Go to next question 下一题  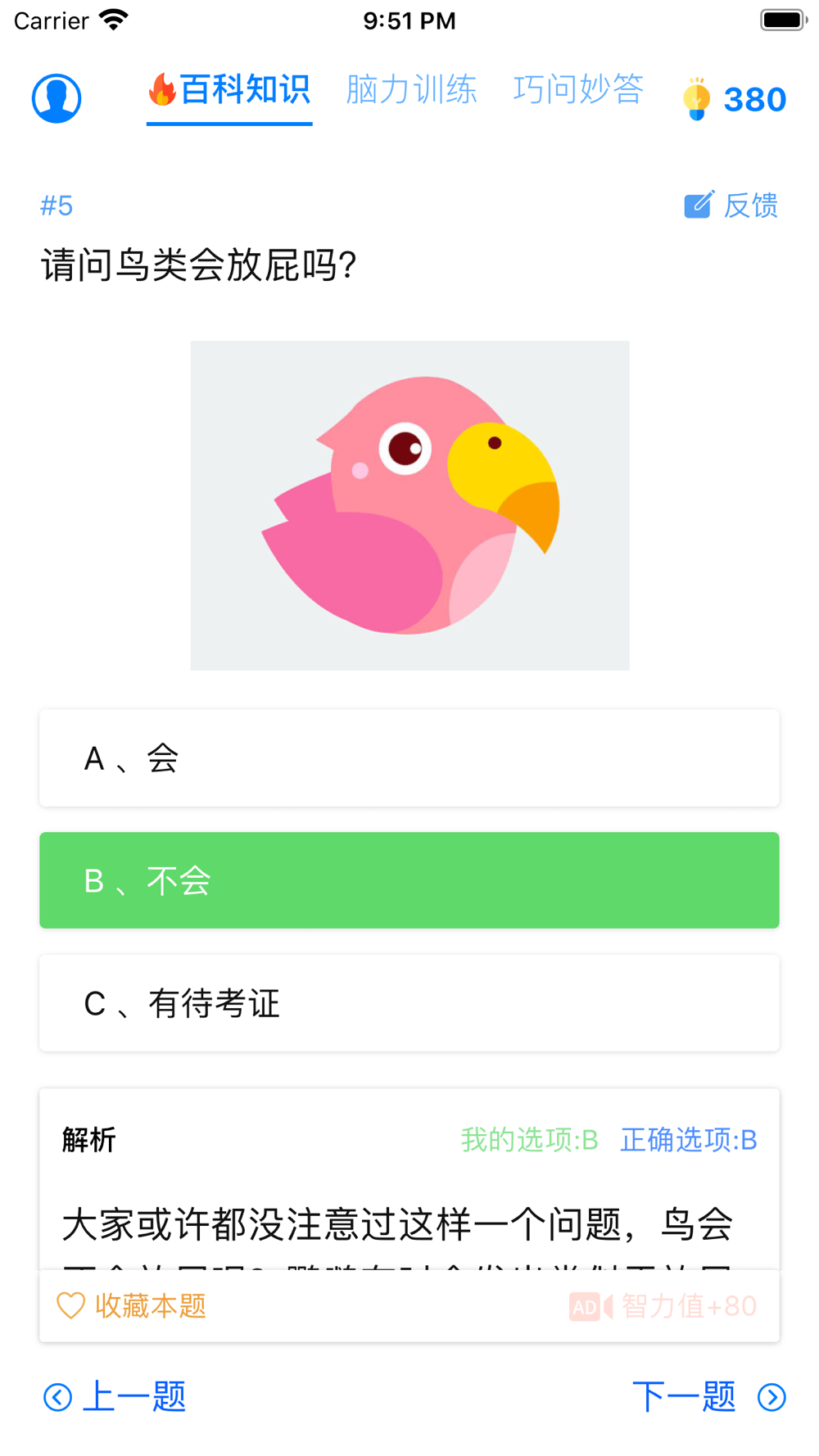(x=709, y=1396)
